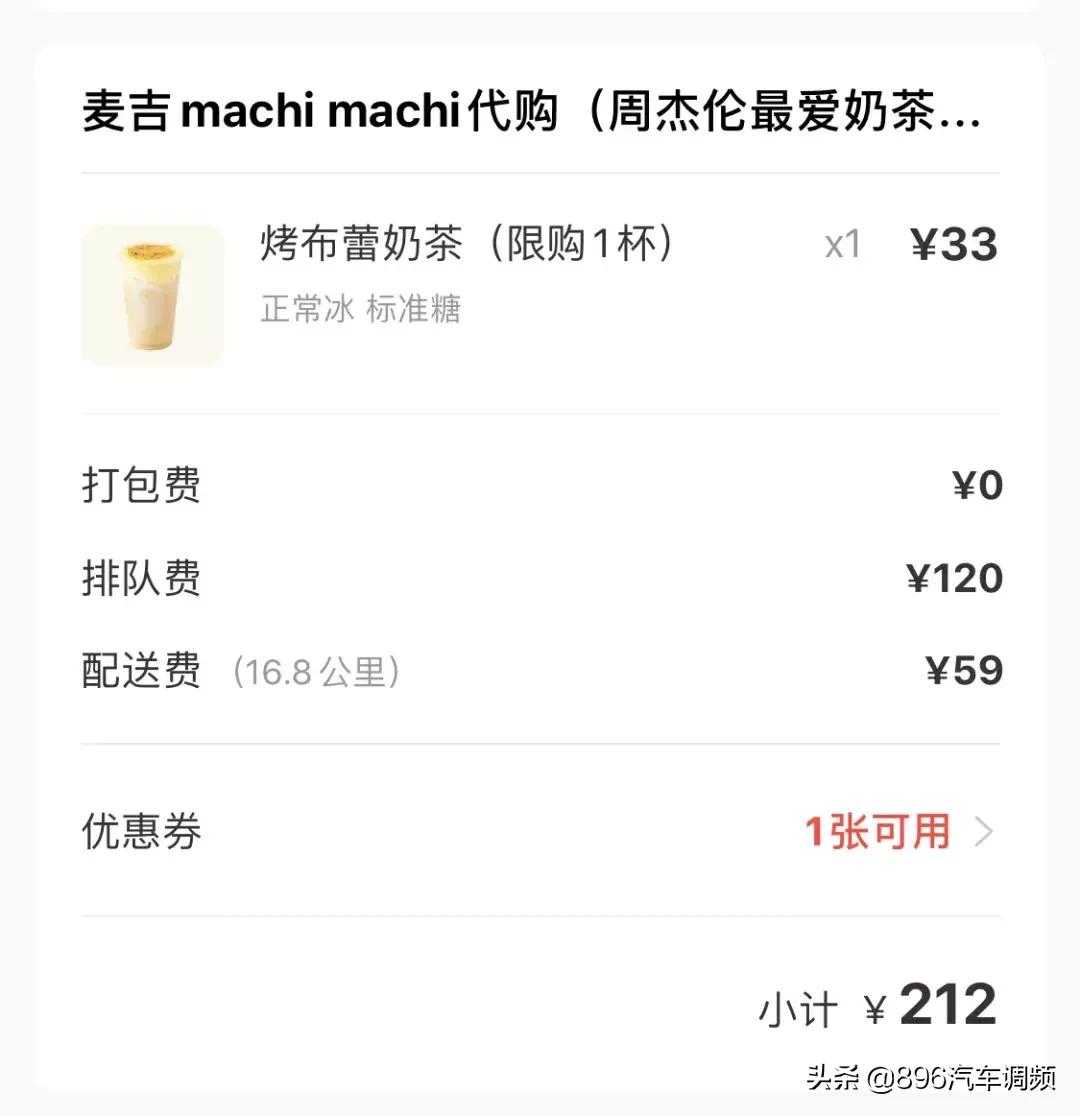Select the ¥120 queue fee amount

tap(956, 578)
